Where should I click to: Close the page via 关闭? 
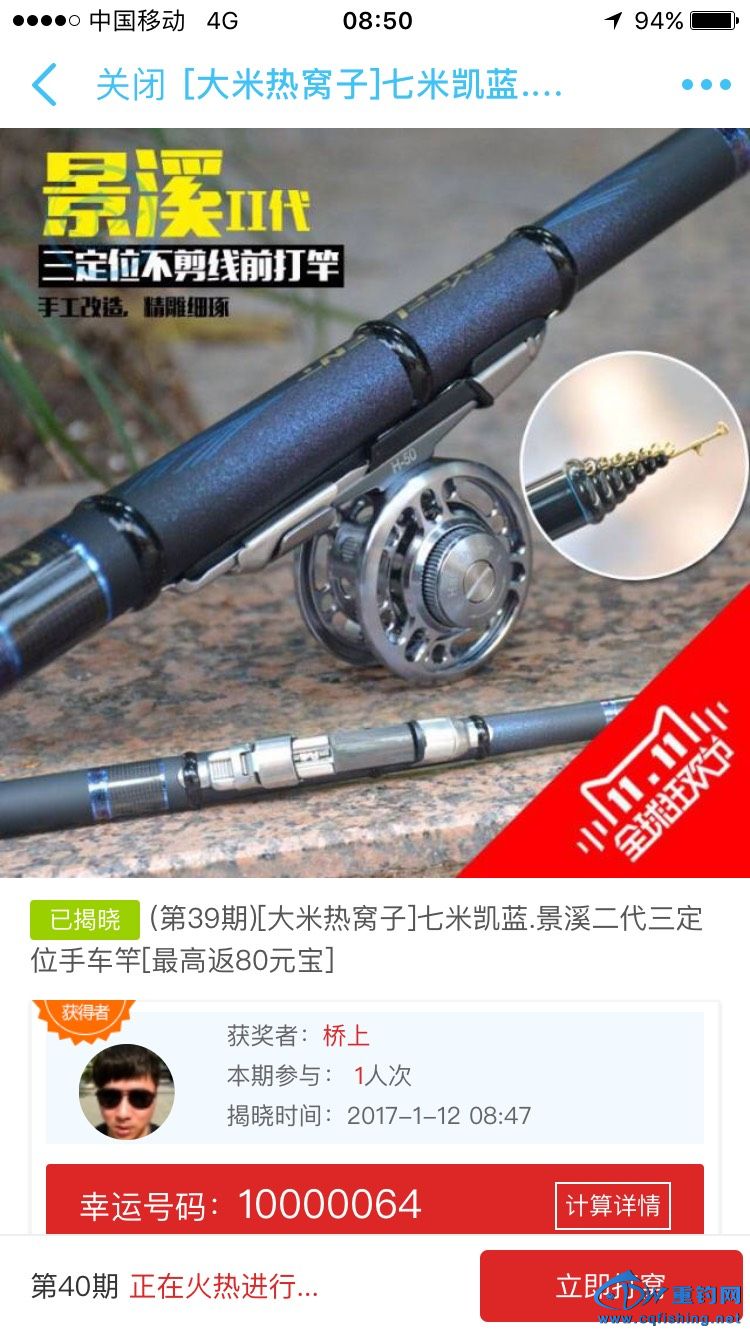pyautogui.click(x=130, y=85)
